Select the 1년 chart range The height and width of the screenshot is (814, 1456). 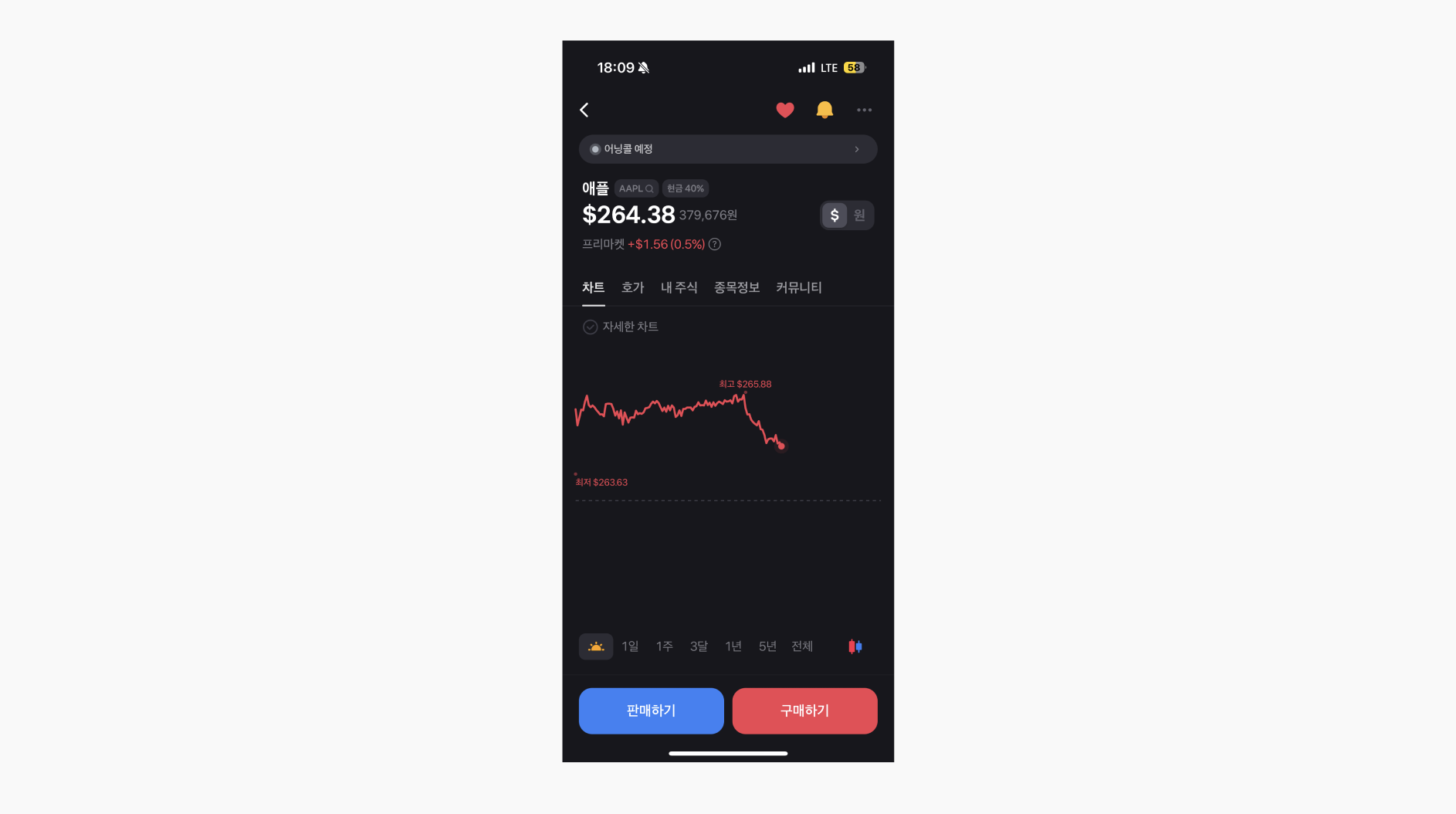pyautogui.click(x=733, y=646)
